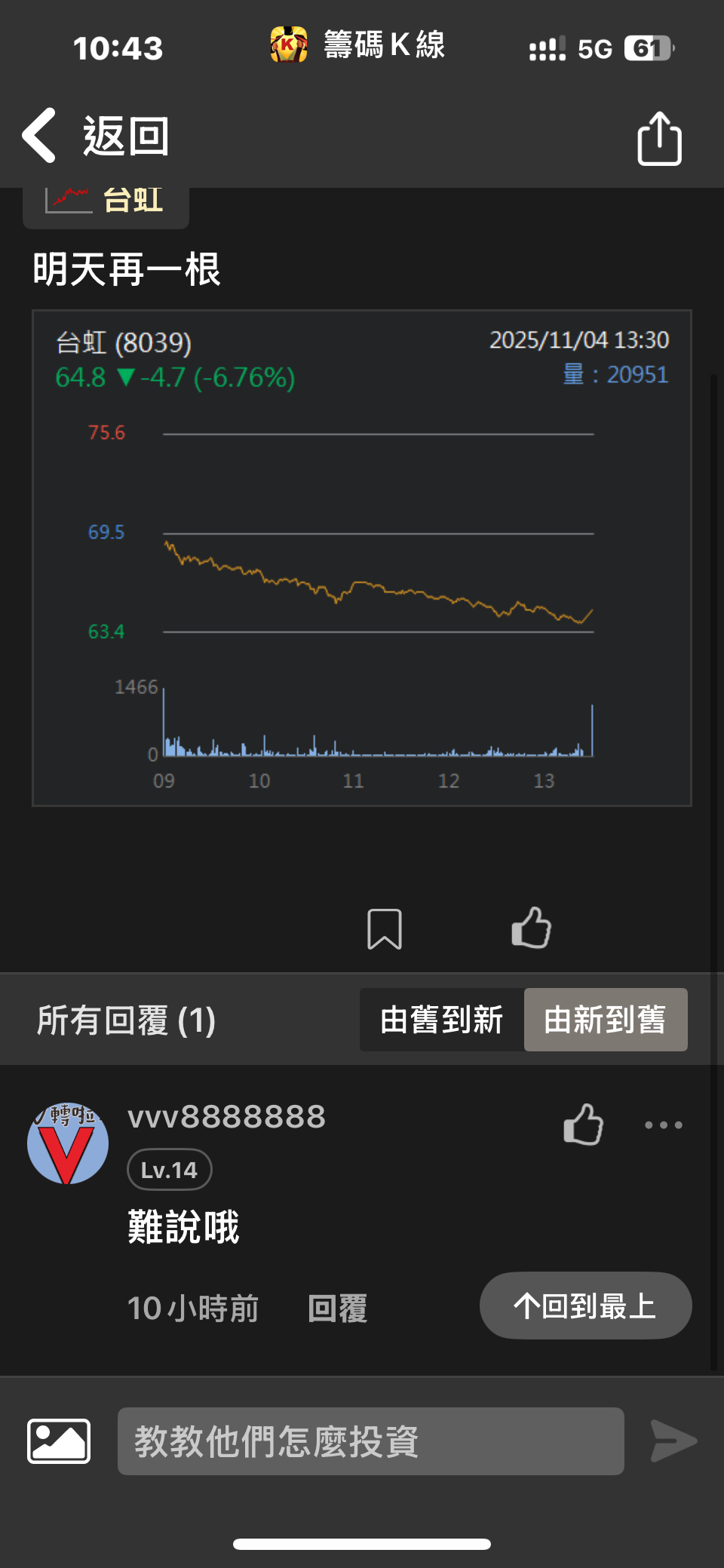Screen dimensions: 724x1568
Task: Open vvv8888888's profile avatar
Action: (x=68, y=1144)
